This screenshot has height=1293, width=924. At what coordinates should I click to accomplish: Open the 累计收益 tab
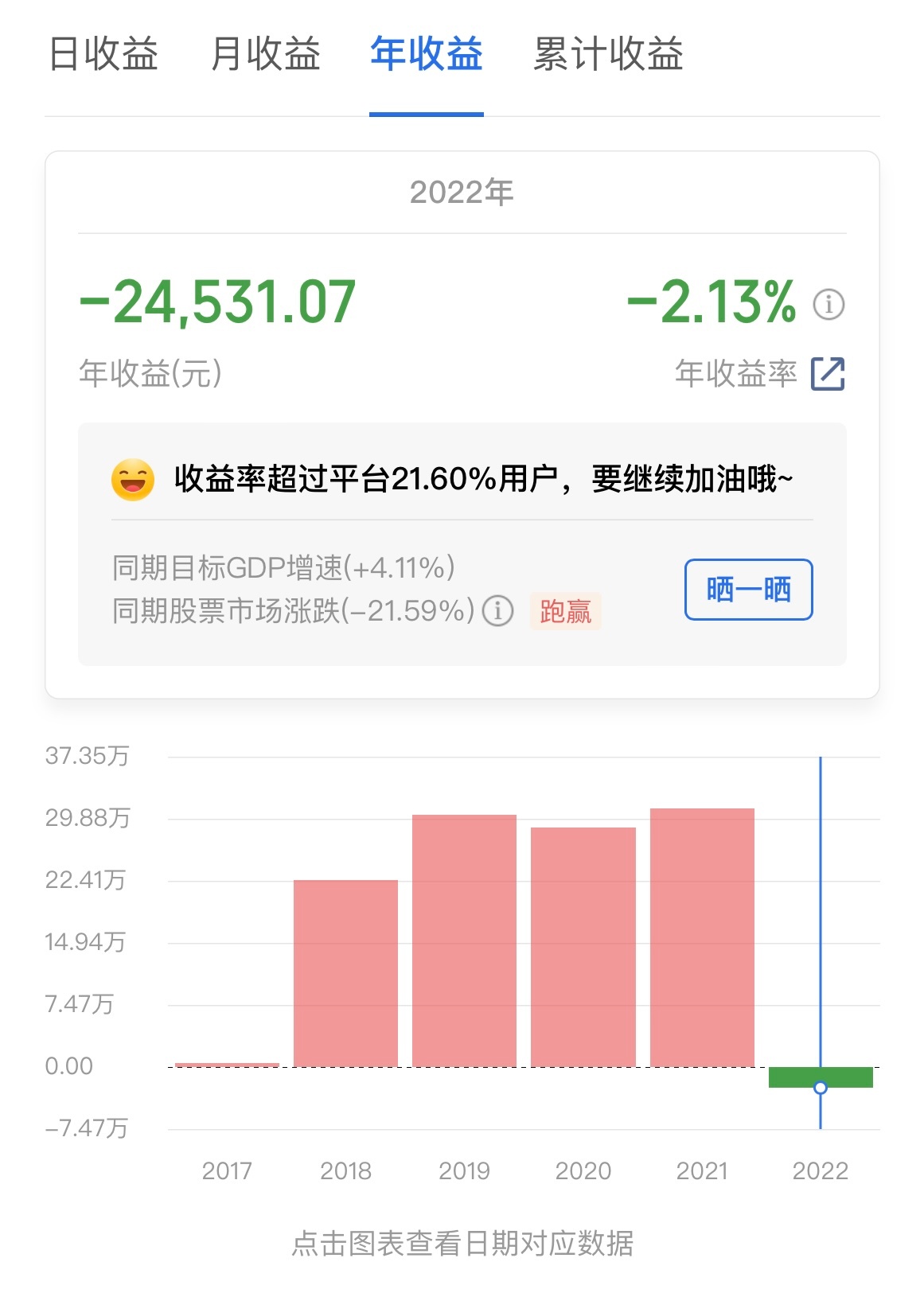608,55
